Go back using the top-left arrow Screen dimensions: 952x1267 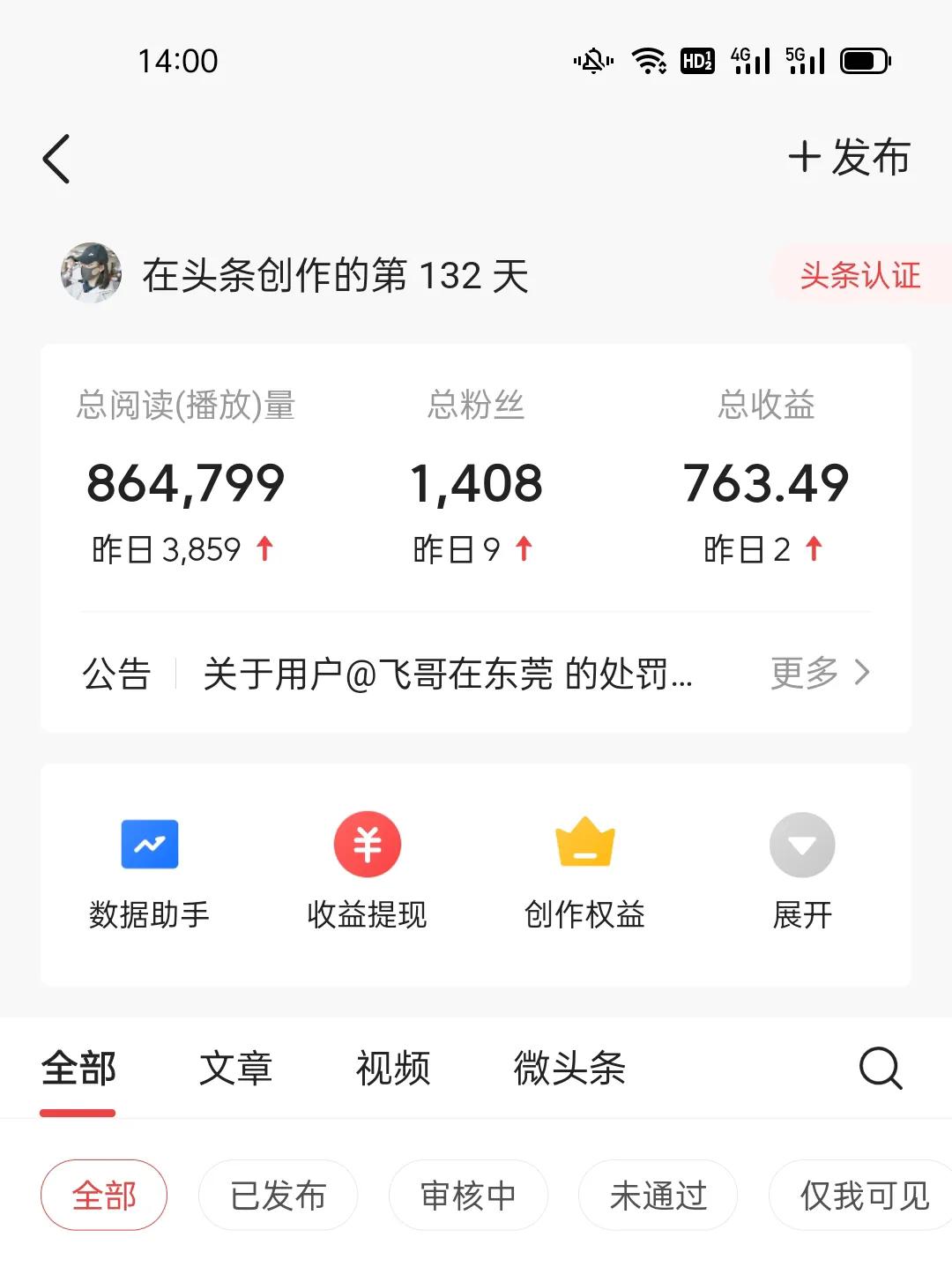coord(56,160)
